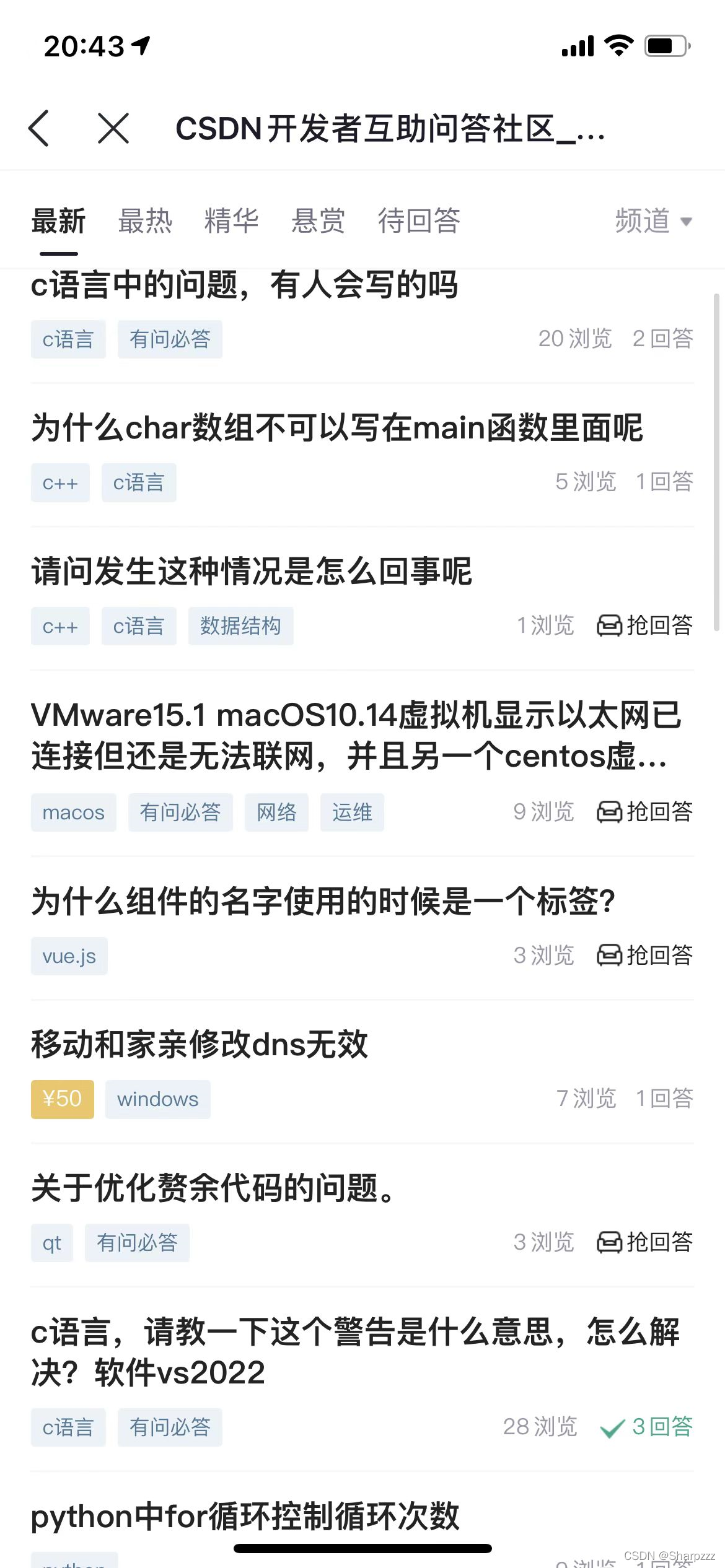725x1568 pixels.
Task: Tap 抢回答 on the vue.js 组件 question
Action: (x=645, y=955)
